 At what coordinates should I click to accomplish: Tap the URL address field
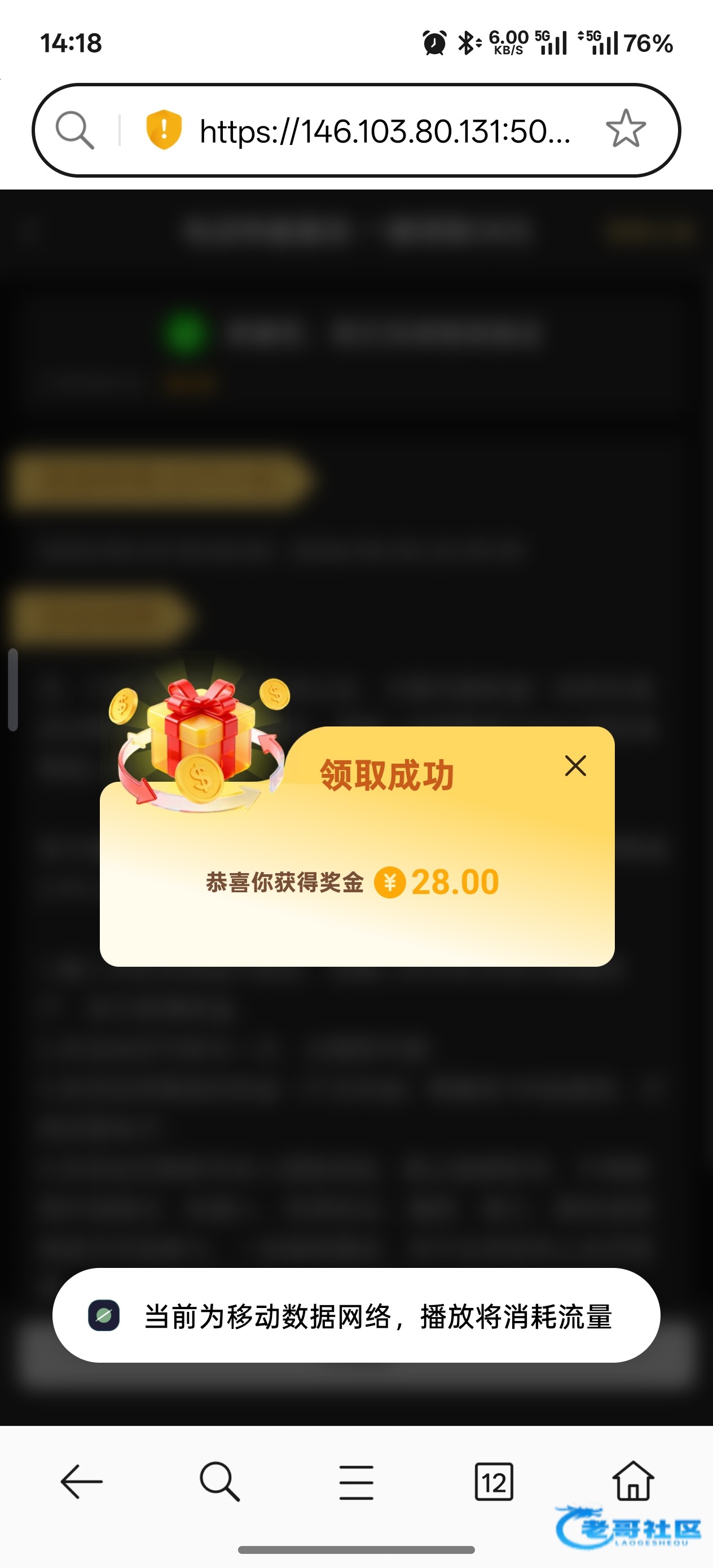(385, 131)
